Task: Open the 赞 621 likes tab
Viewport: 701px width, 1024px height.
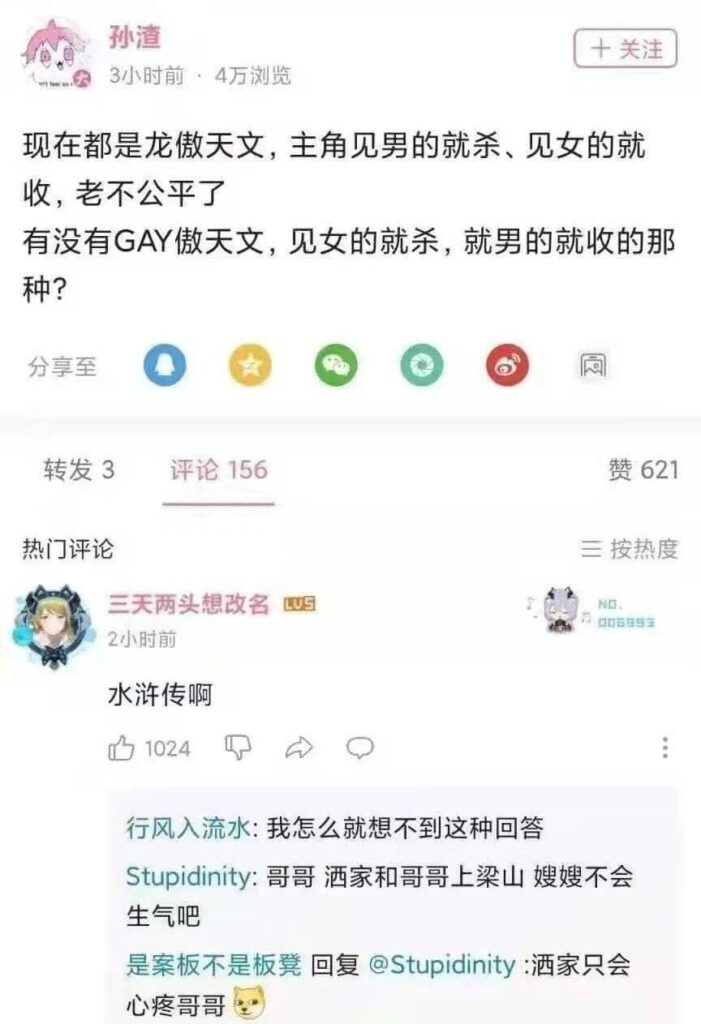Action: point(642,470)
